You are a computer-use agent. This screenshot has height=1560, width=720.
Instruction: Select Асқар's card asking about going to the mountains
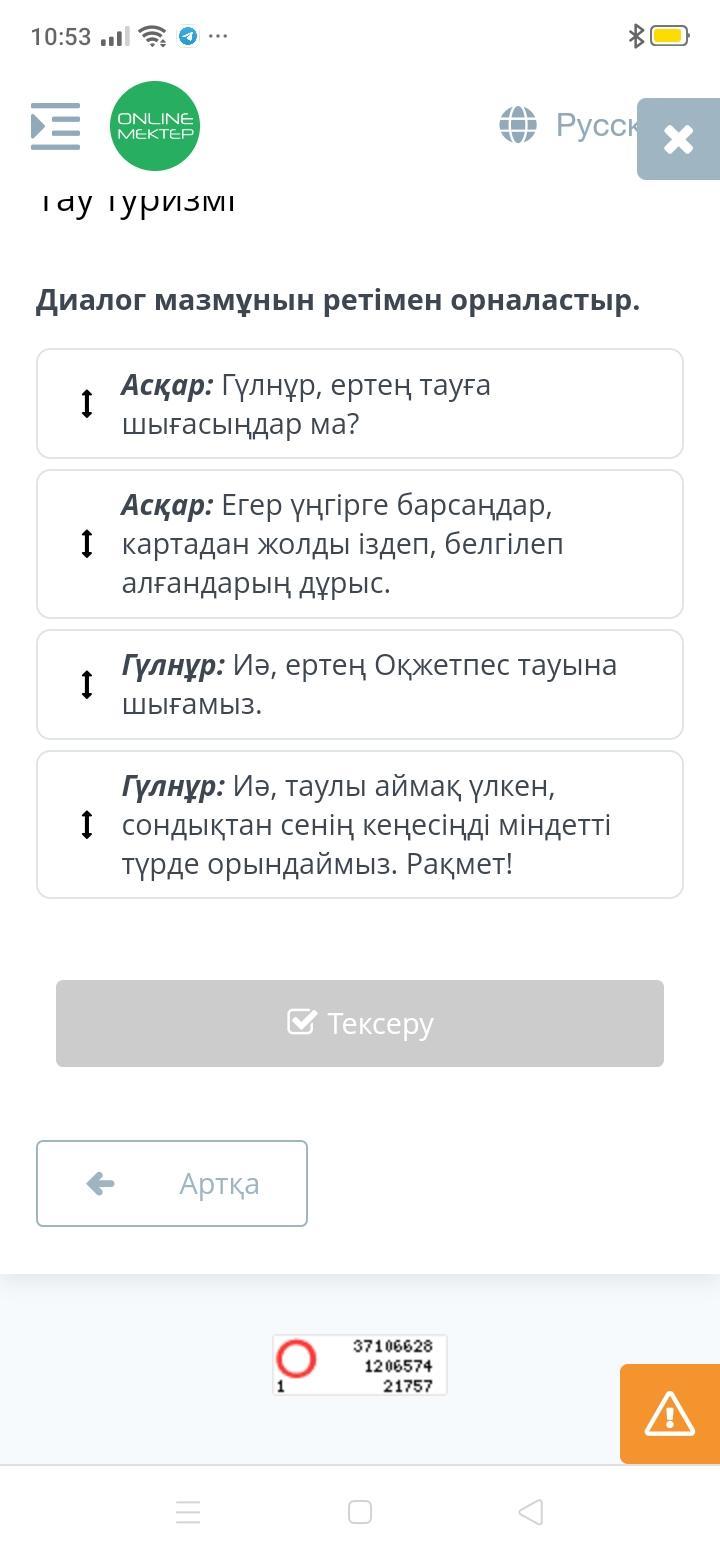click(360, 404)
